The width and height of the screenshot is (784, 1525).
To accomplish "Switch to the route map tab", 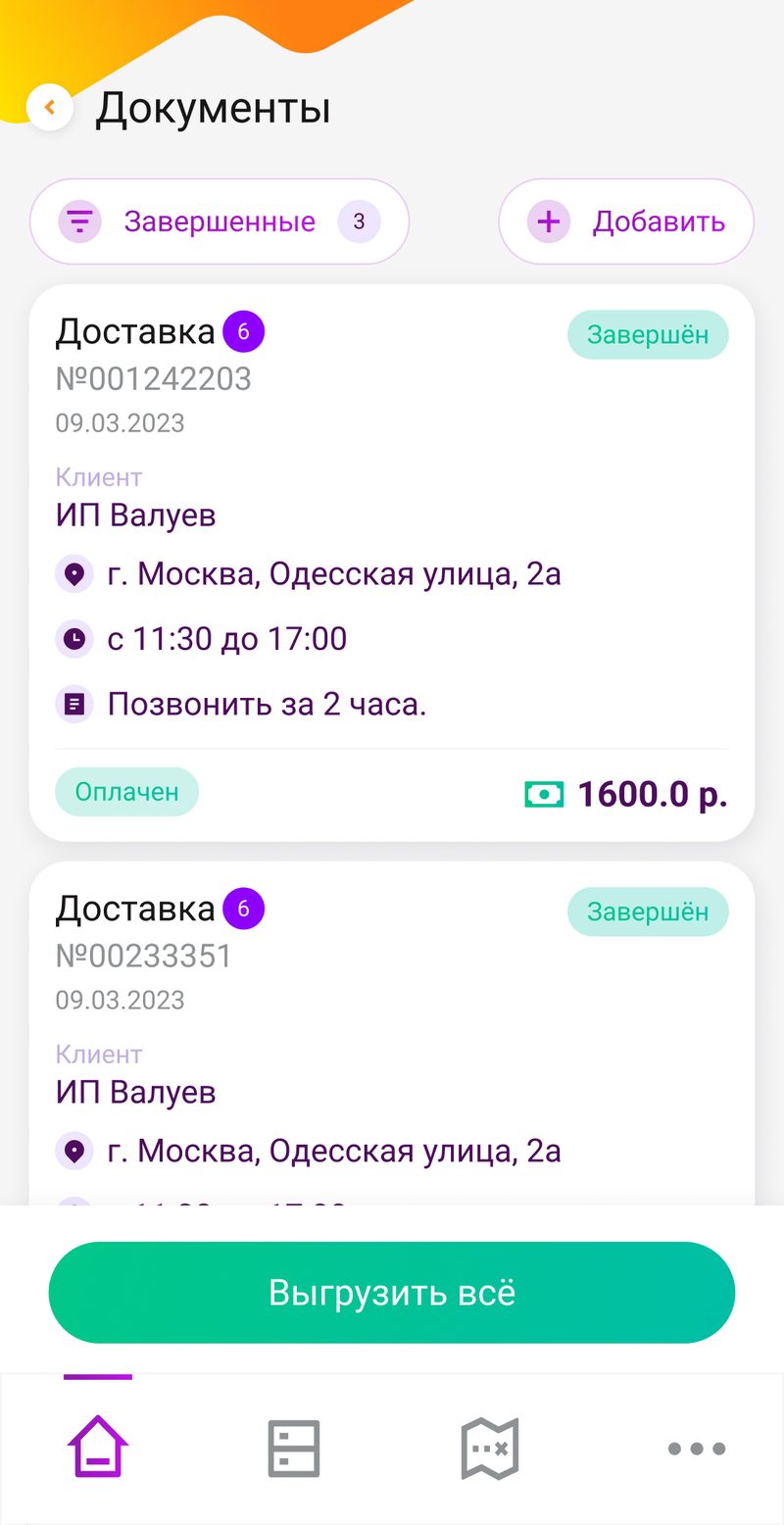I will click(x=490, y=1448).
